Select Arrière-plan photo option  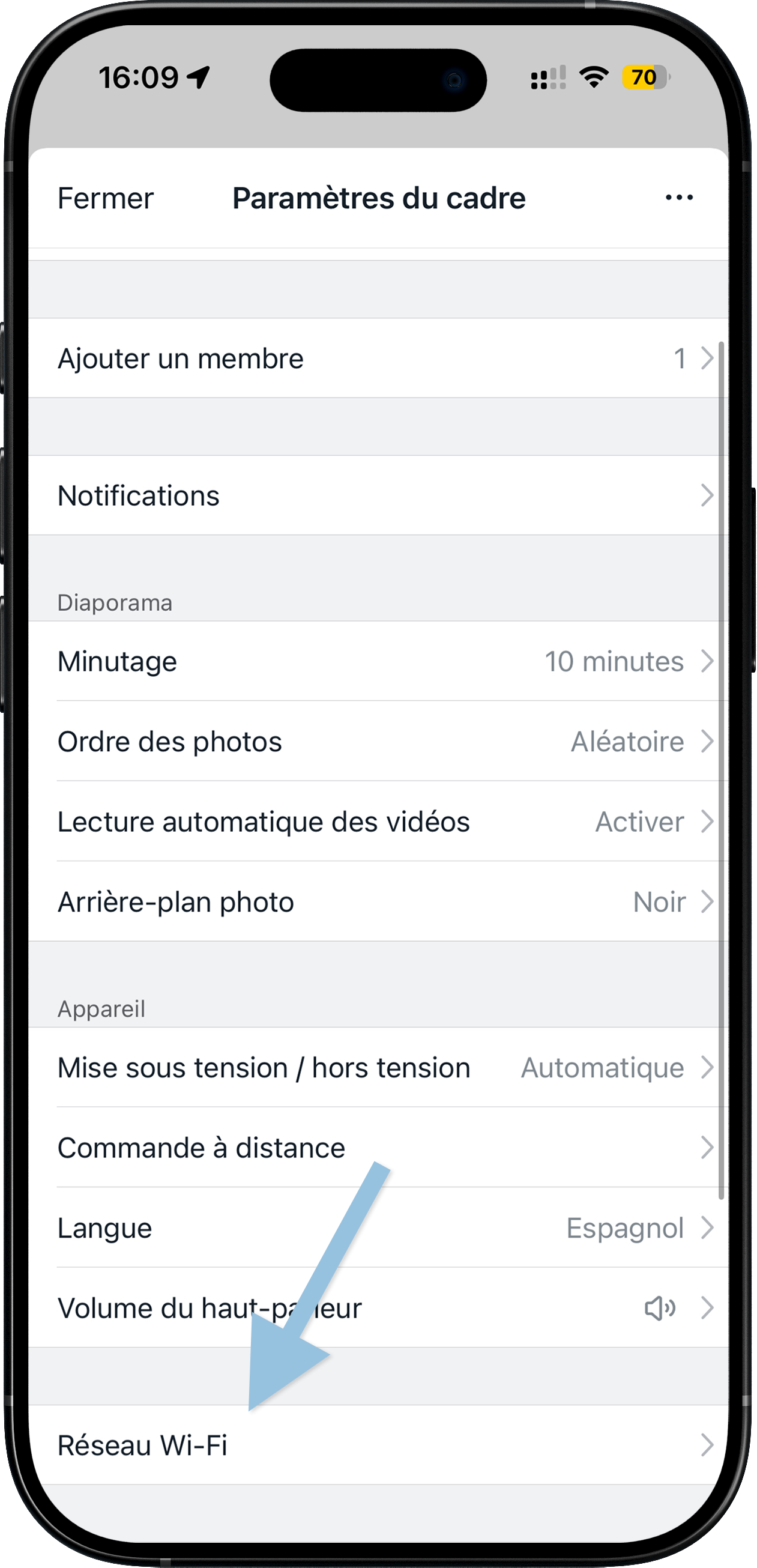(x=377, y=902)
